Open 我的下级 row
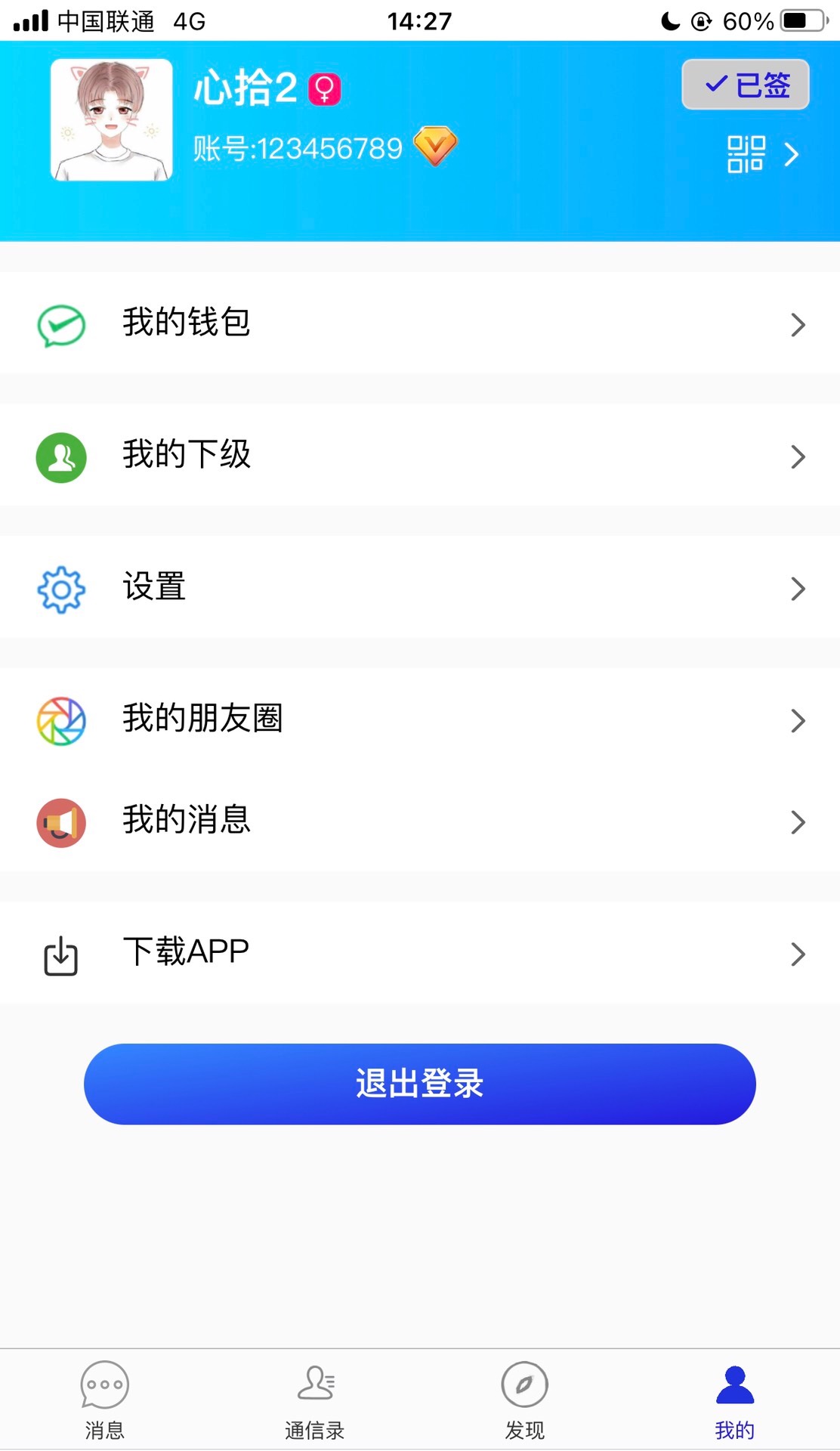The height and width of the screenshot is (1451, 840). [420, 456]
